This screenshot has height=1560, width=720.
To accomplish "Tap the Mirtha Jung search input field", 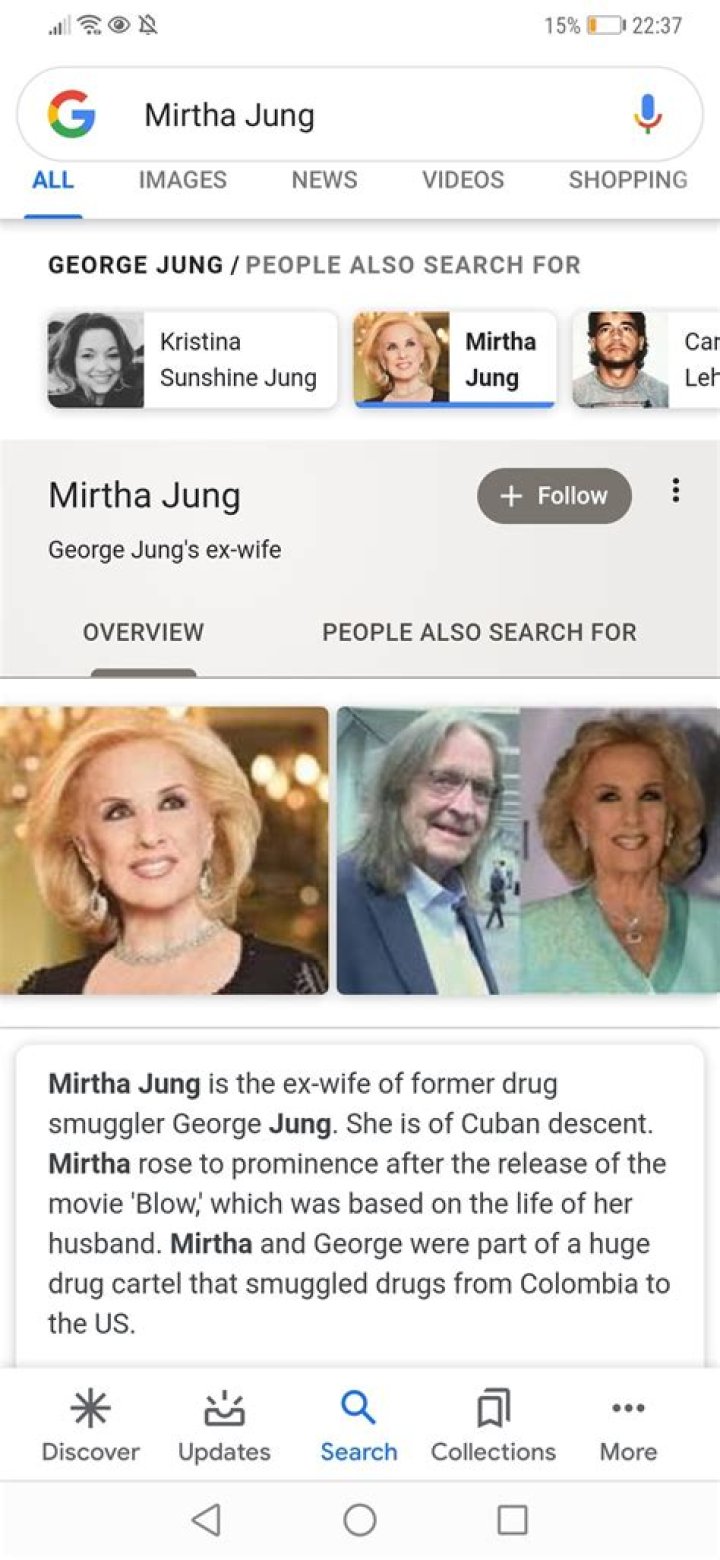I will tap(300, 113).
